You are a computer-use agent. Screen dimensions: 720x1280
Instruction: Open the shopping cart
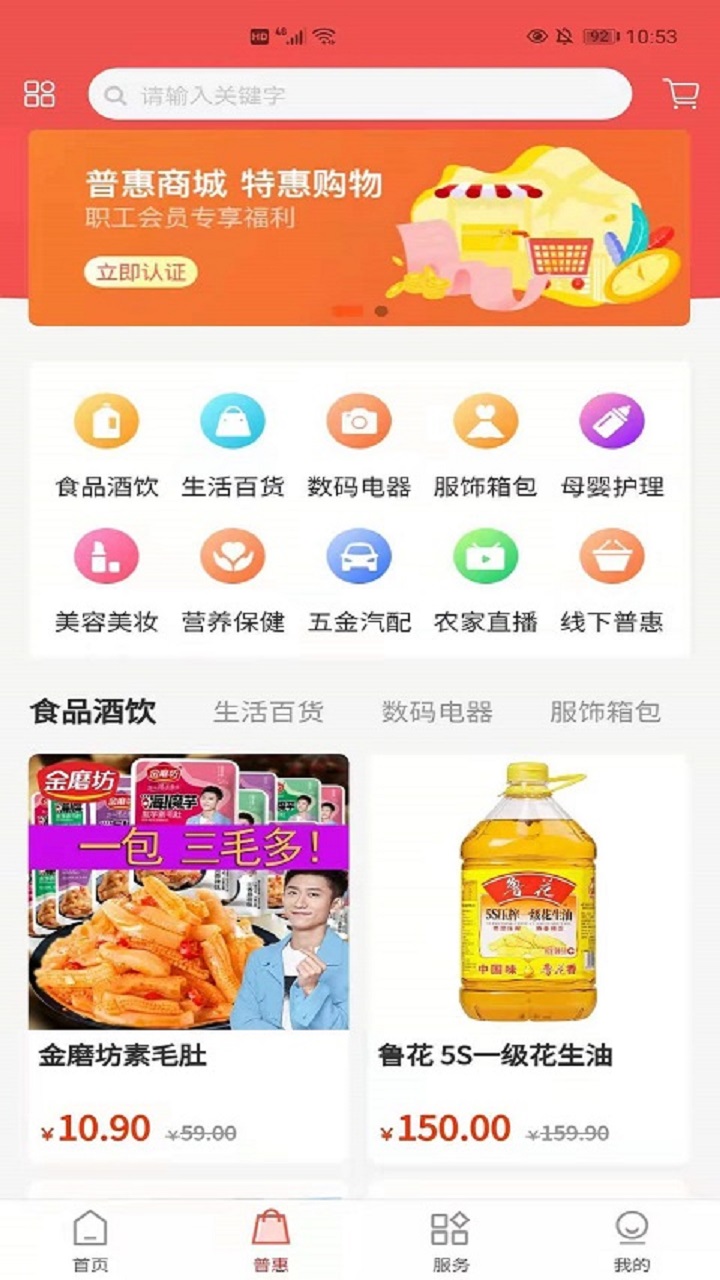681,94
